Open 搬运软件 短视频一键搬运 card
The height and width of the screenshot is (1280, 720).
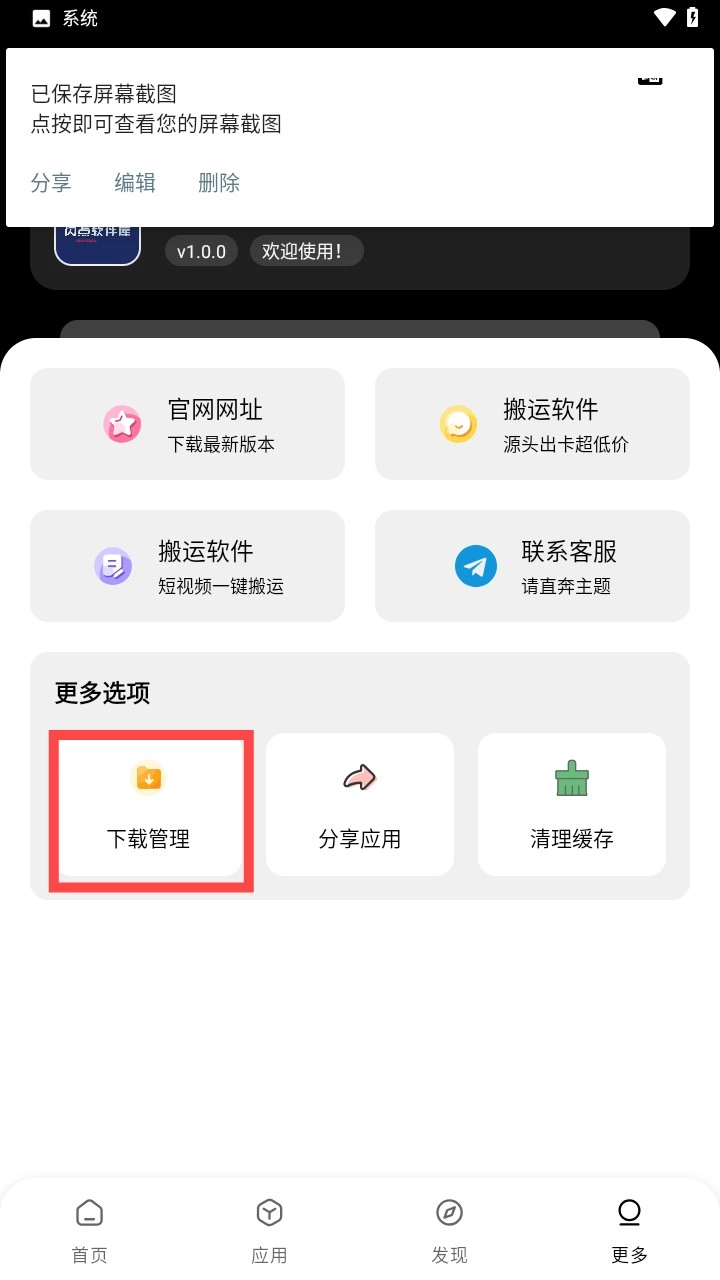[187, 566]
